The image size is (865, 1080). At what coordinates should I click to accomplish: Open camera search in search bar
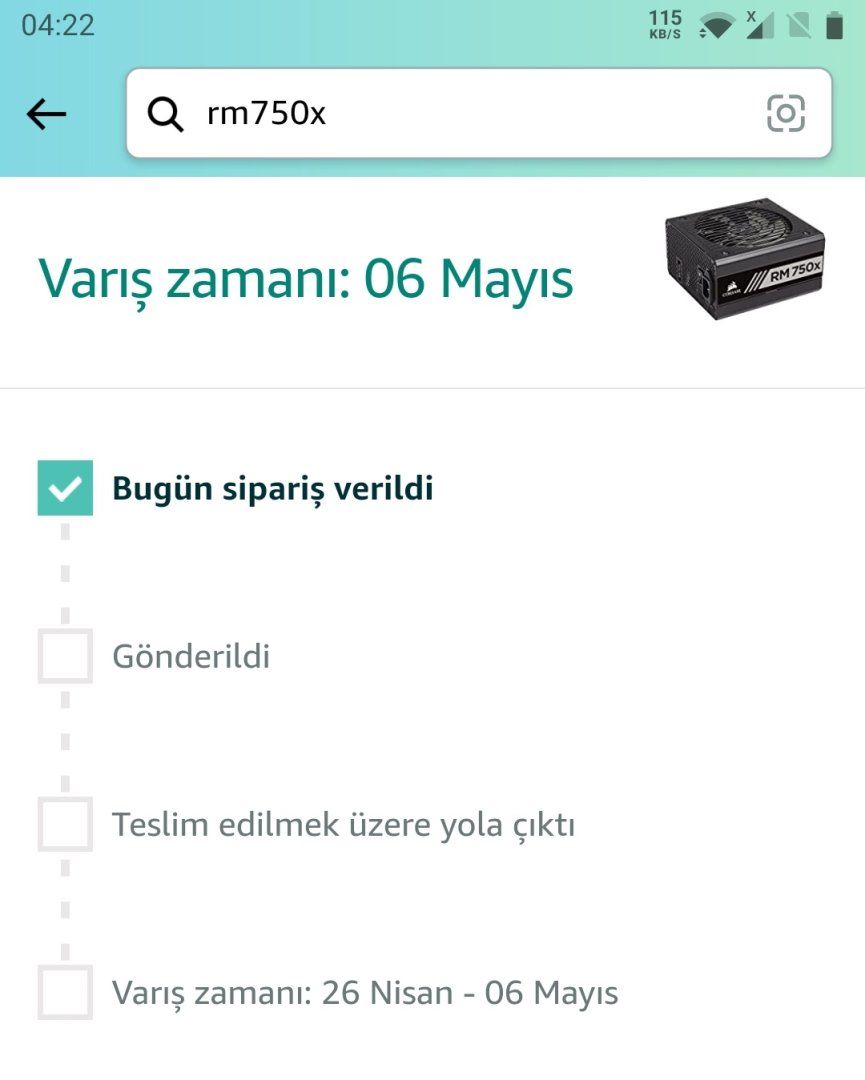[x=785, y=114]
